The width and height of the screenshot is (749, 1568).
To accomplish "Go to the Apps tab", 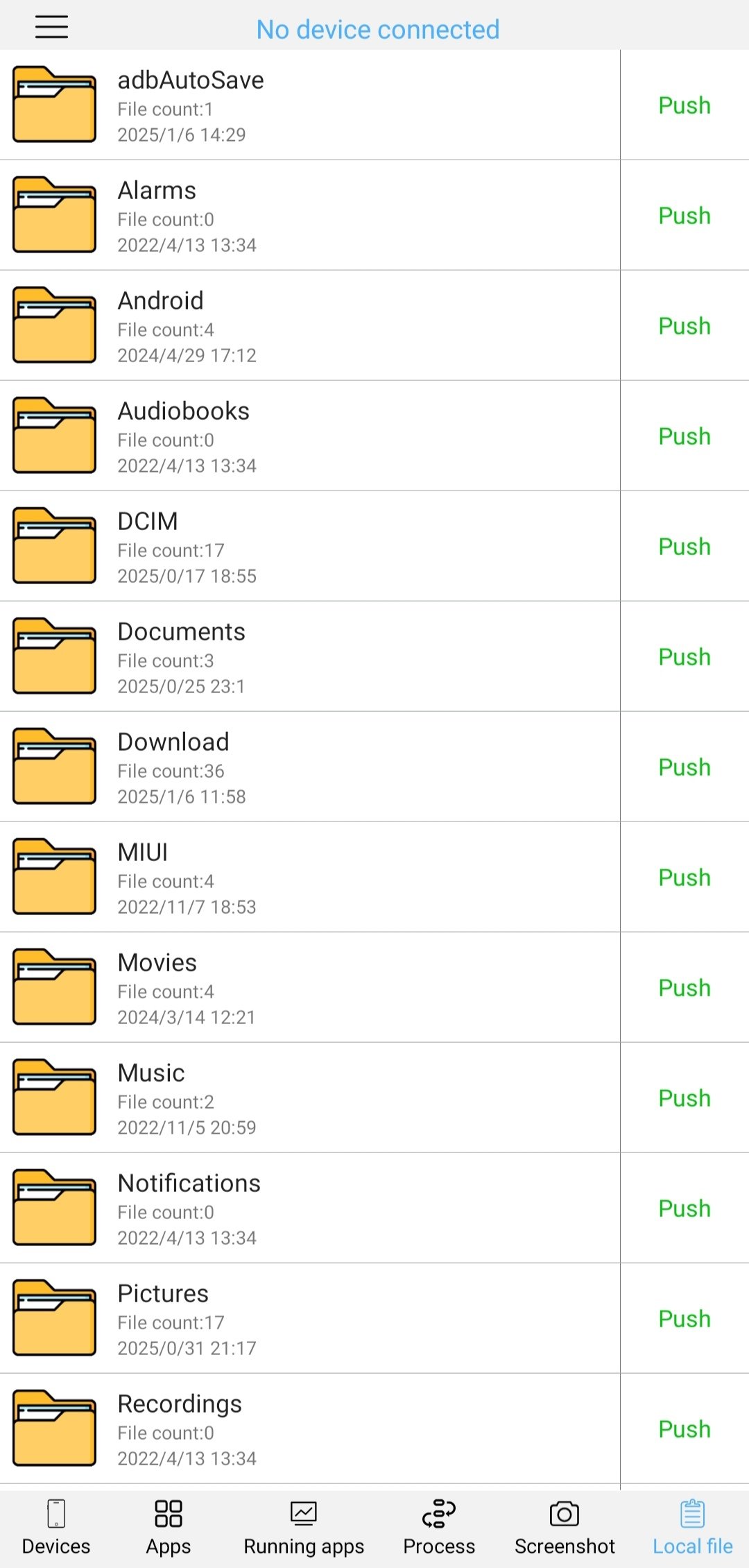I will click(169, 1527).
